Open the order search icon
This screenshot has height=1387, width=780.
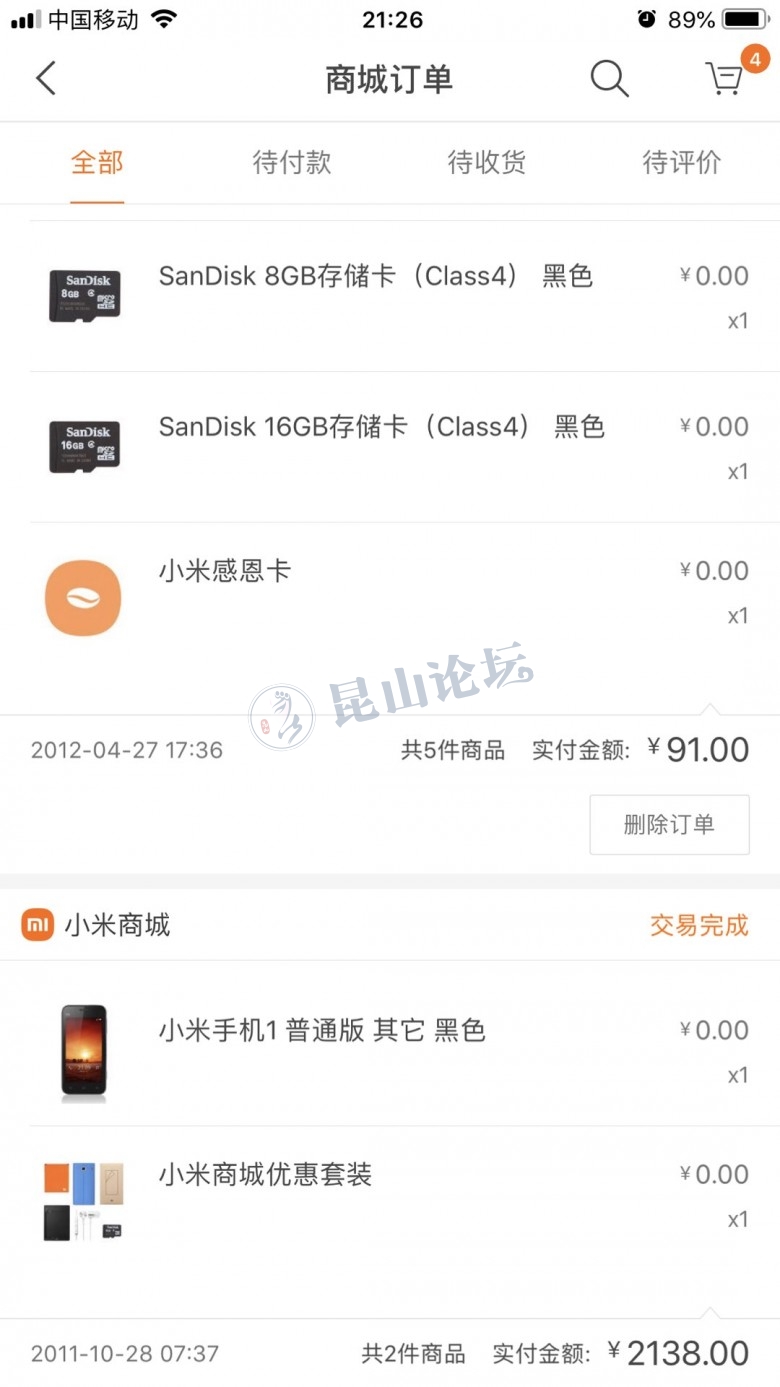click(x=608, y=78)
